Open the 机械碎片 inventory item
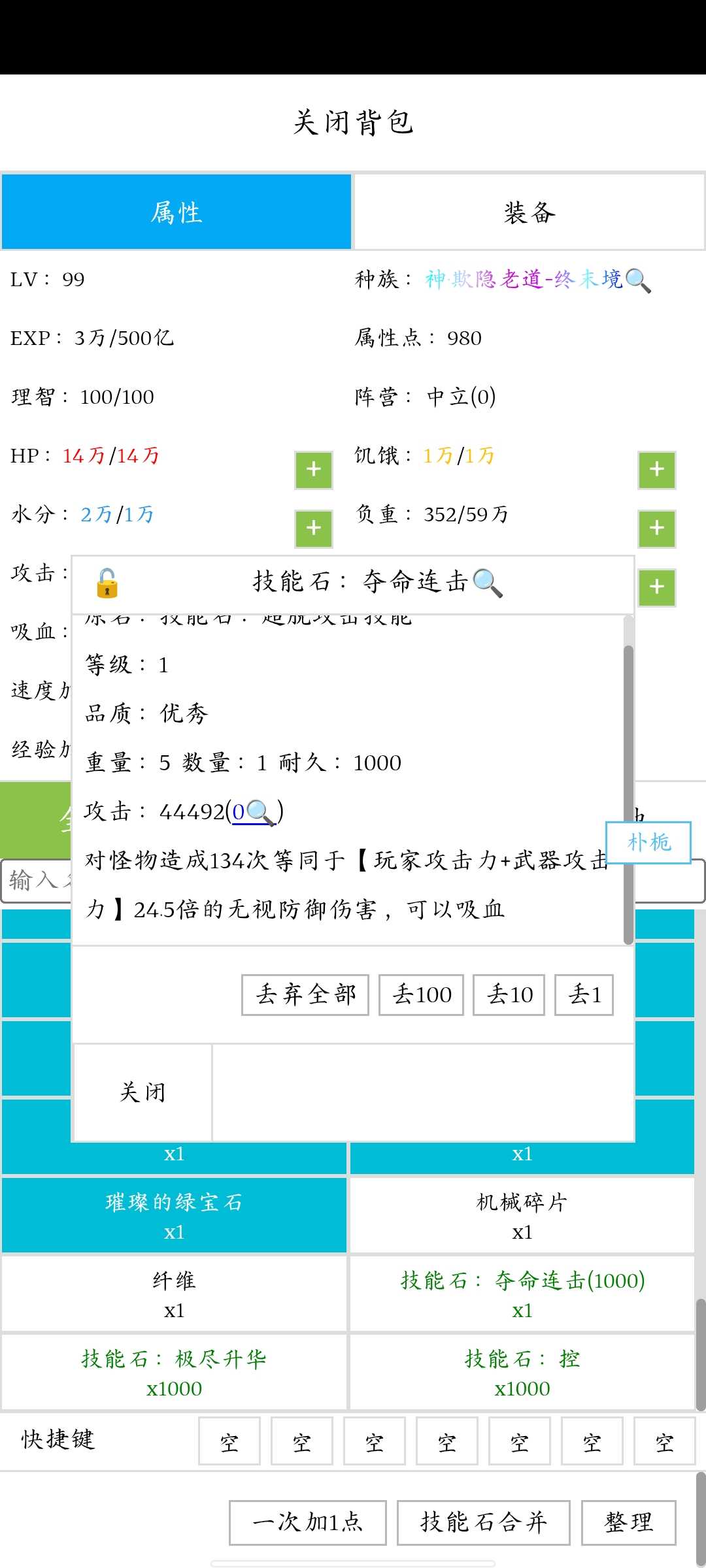This screenshot has width=706, height=1568. [x=522, y=1215]
